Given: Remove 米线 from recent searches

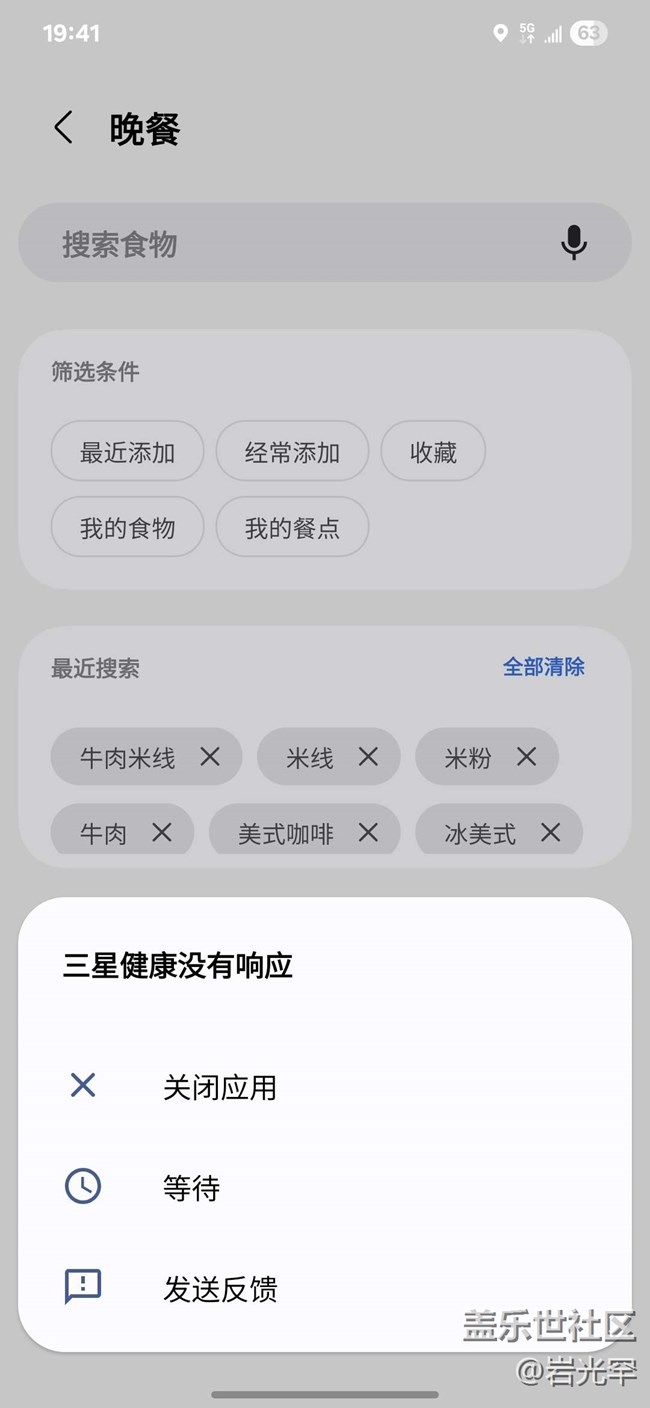Looking at the screenshot, I should tap(368, 757).
